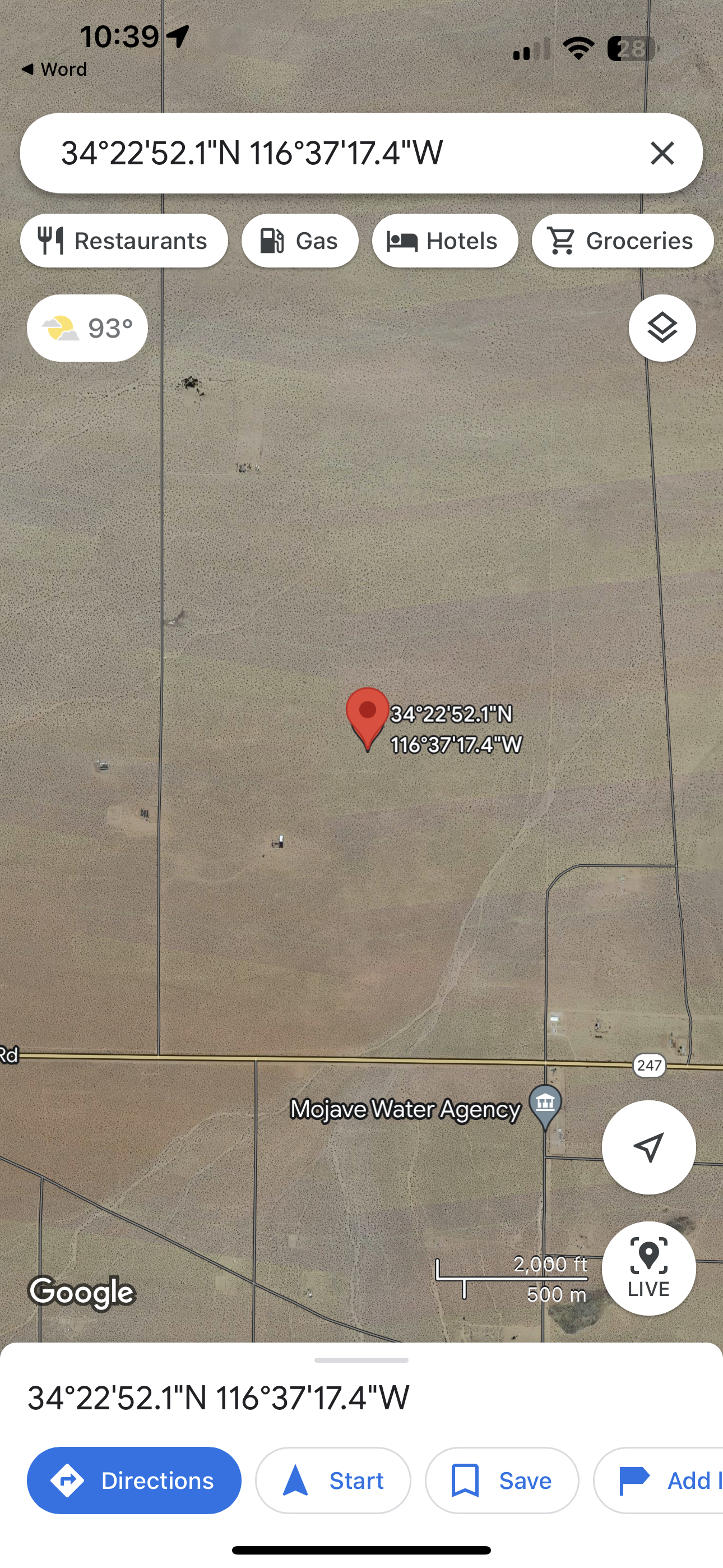
Task: Show Gas stations nearby
Action: point(299,241)
